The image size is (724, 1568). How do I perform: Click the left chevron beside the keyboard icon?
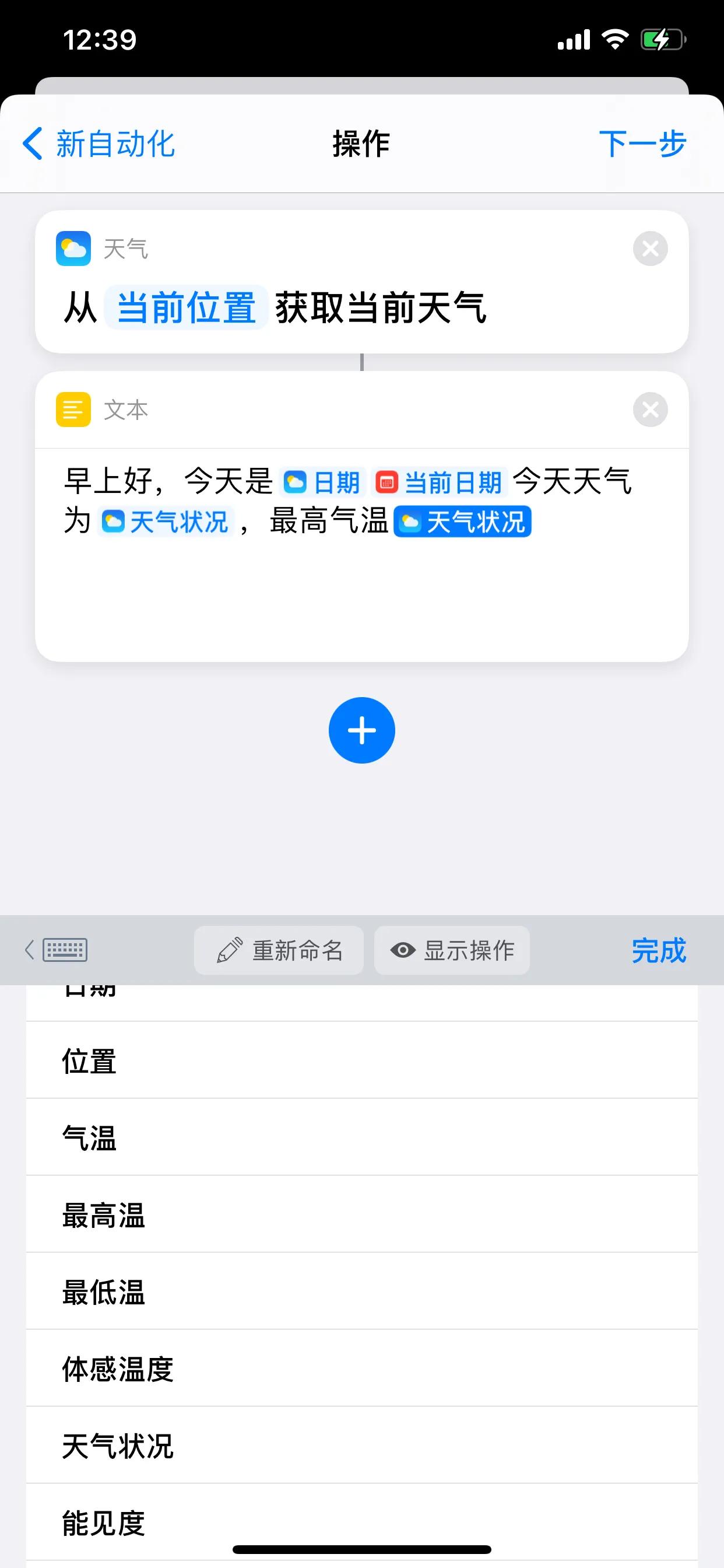tap(29, 950)
